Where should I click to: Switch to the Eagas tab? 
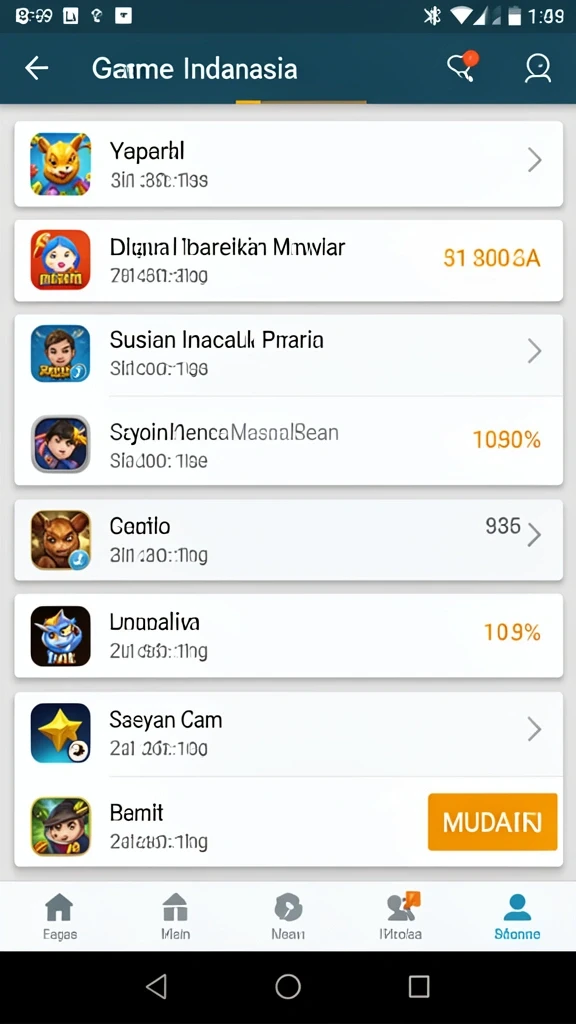point(59,917)
